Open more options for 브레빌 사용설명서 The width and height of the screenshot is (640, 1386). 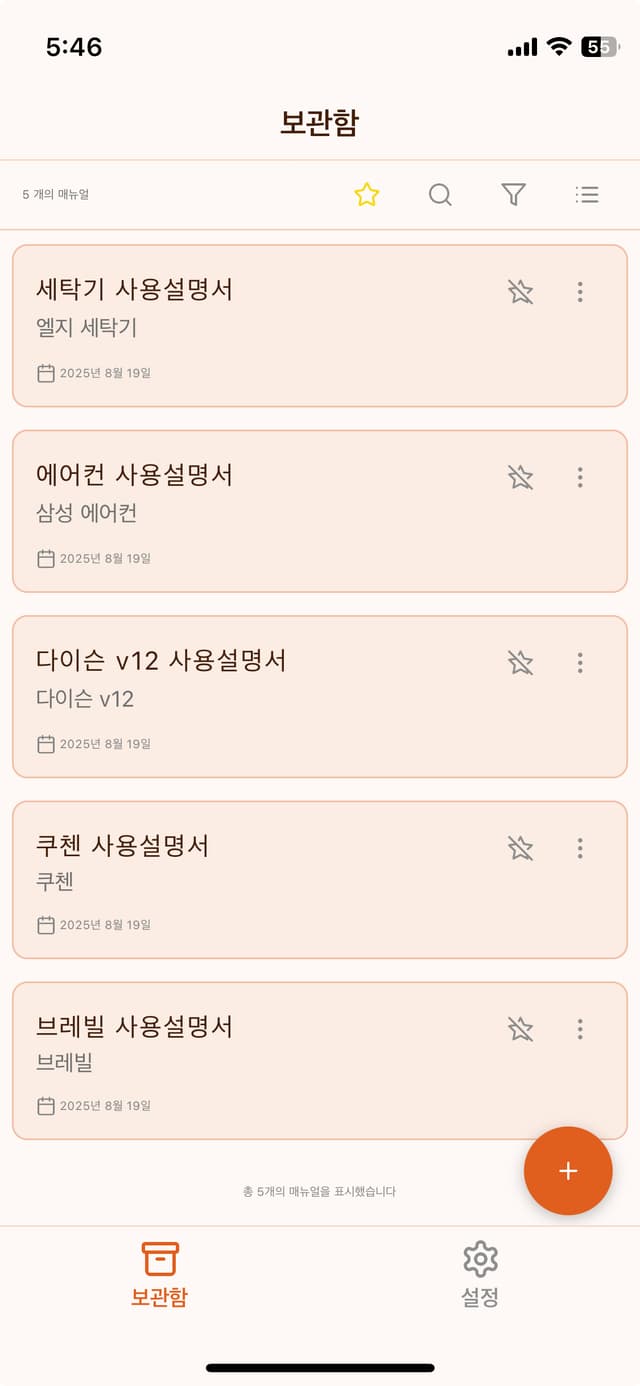tap(580, 1029)
